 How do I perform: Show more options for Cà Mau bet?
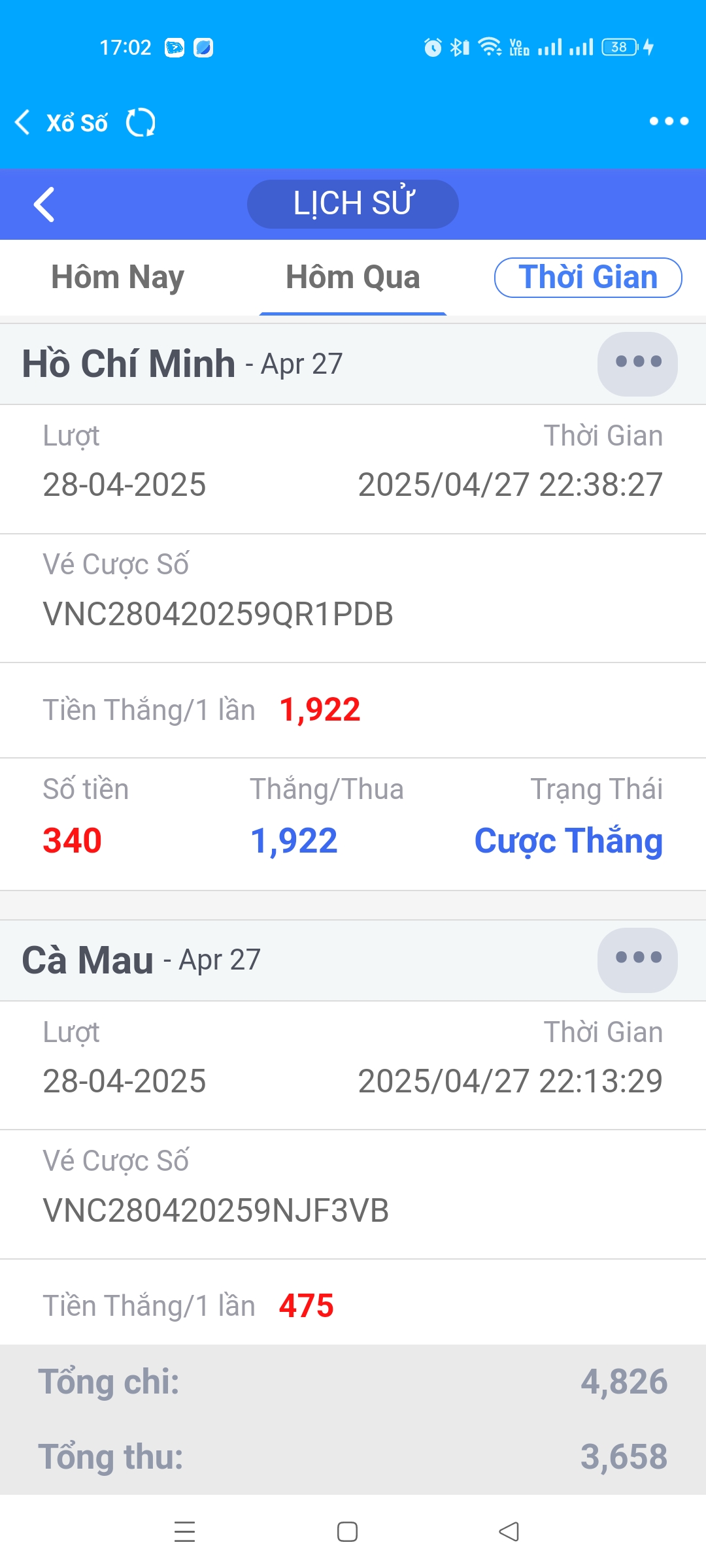click(637, 960)
